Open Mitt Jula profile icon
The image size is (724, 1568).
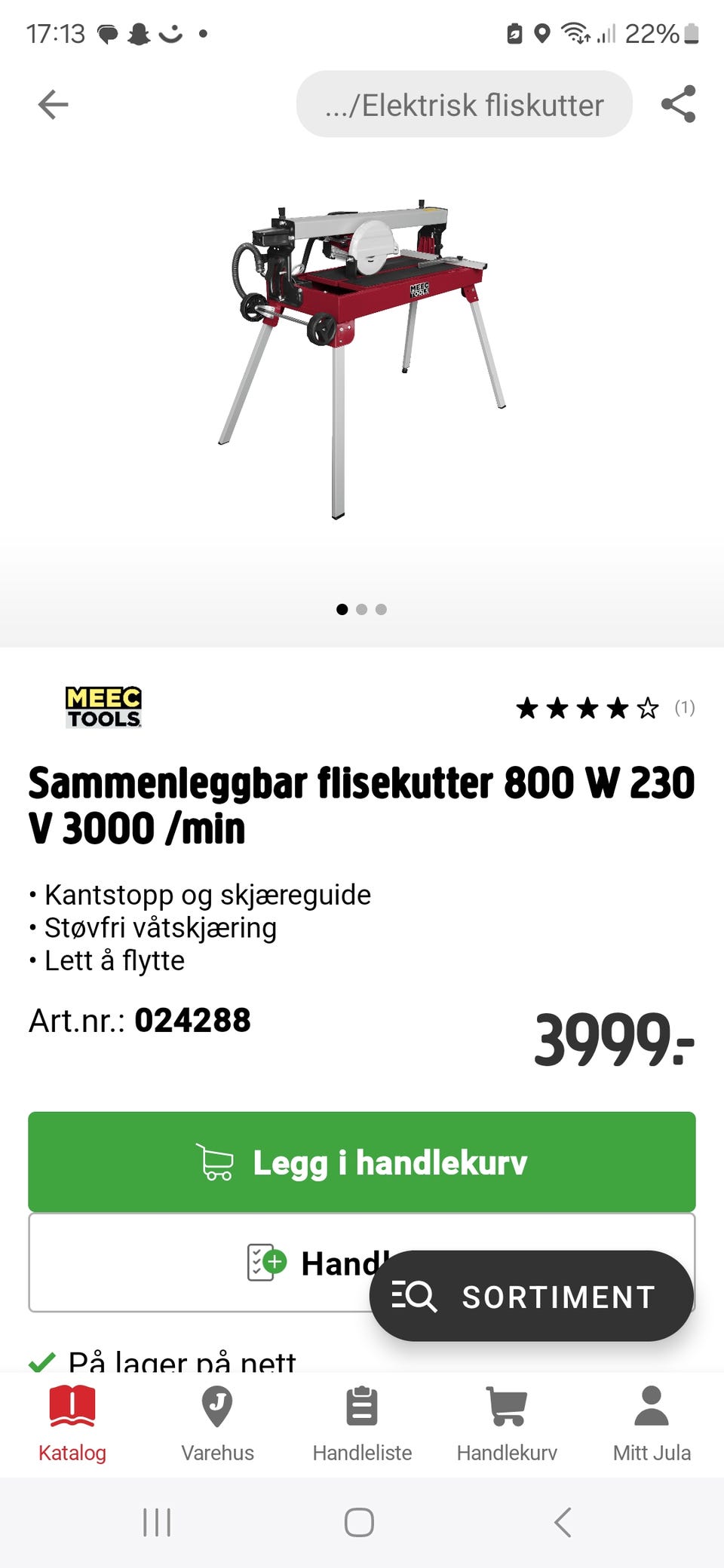coord(652,1404)
